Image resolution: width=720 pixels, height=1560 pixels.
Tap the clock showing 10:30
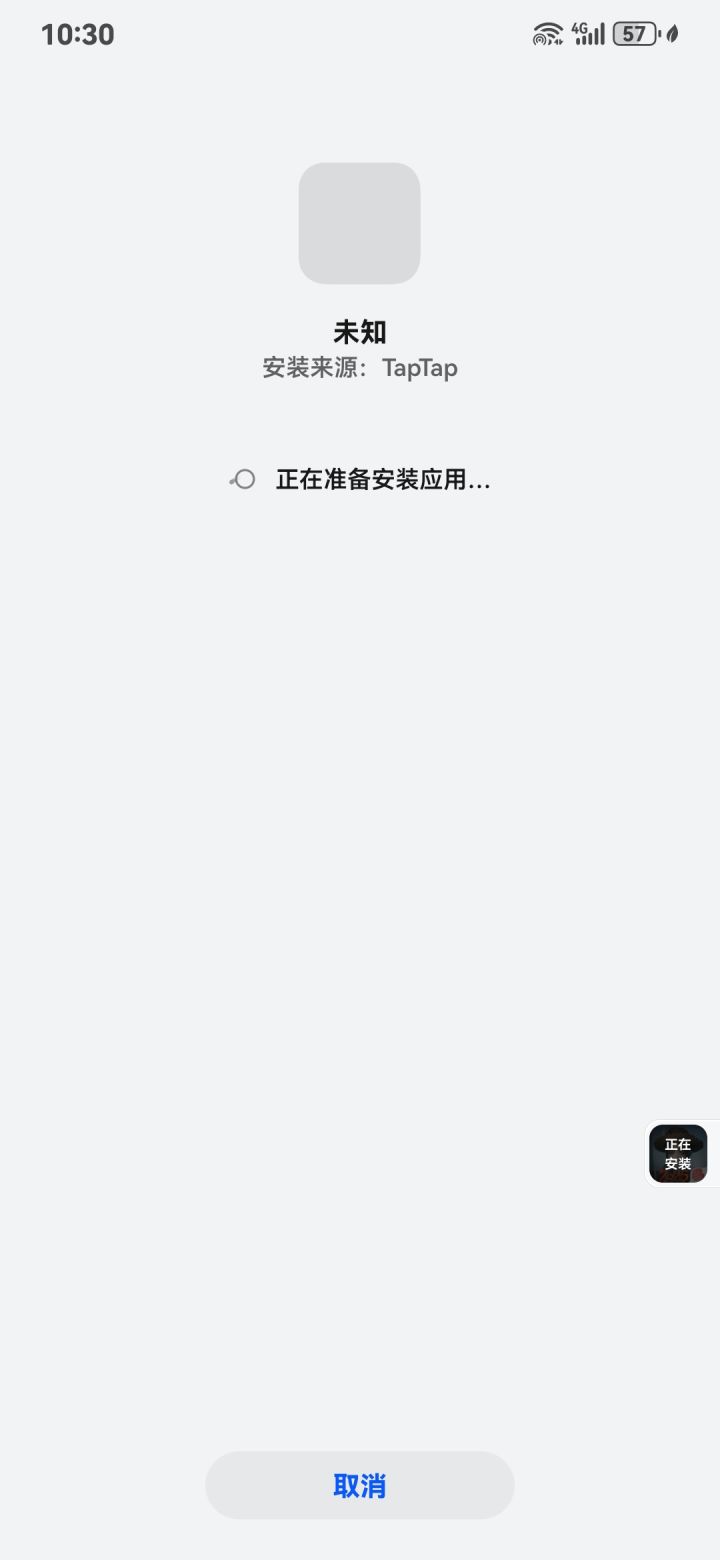coord(78,33)
